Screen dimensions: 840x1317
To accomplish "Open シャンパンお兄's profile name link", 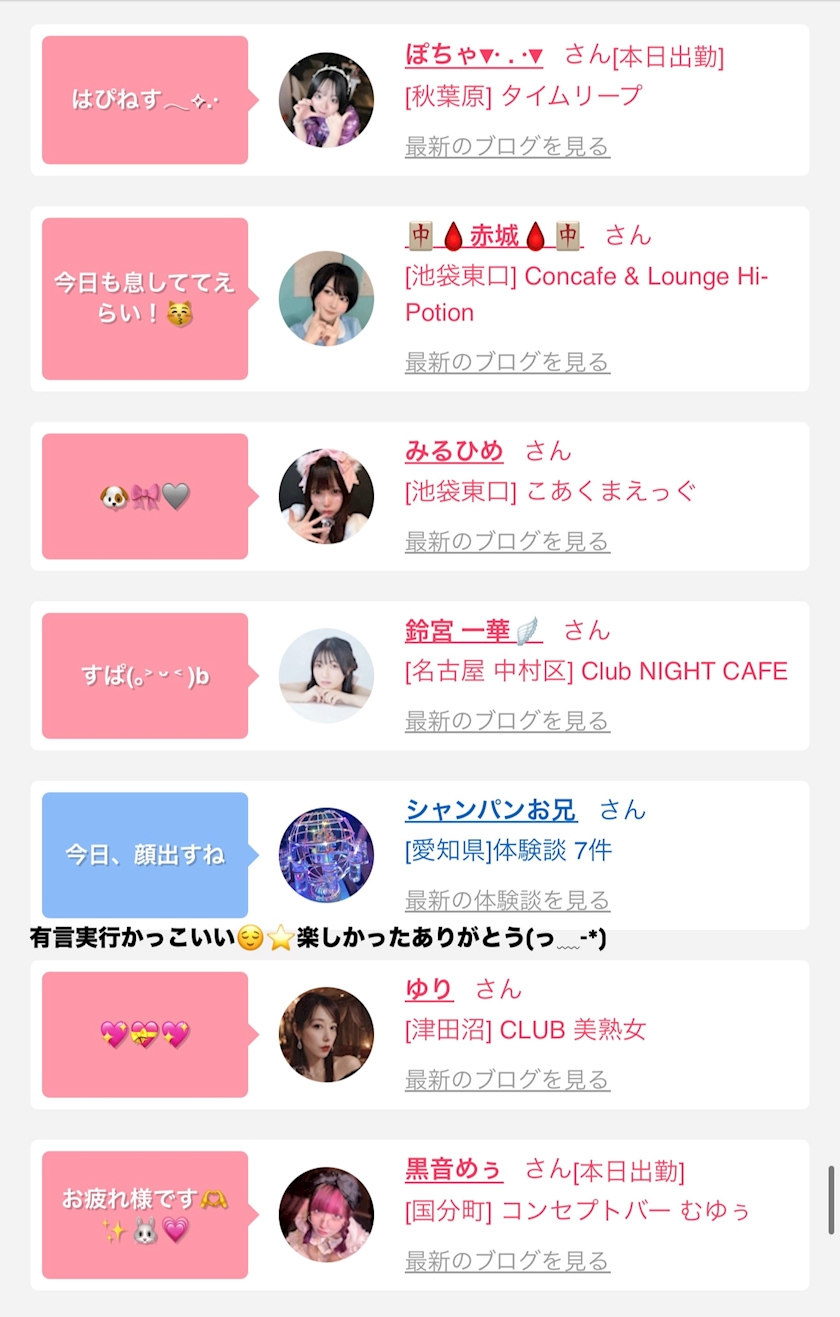I will pos(491,809).
